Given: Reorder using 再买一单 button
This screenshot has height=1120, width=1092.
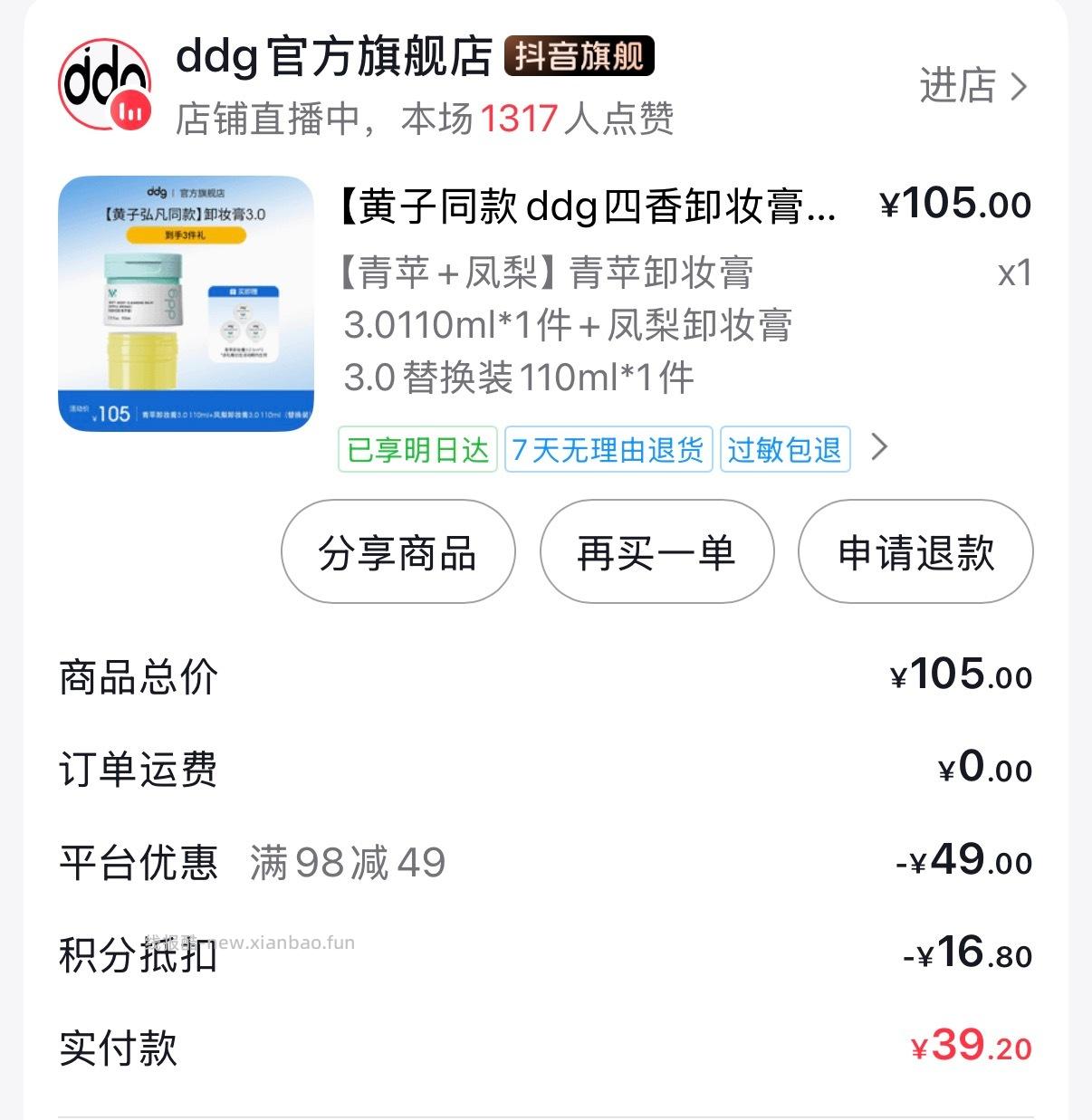Looking at the screenshot, I should [657, 552].
